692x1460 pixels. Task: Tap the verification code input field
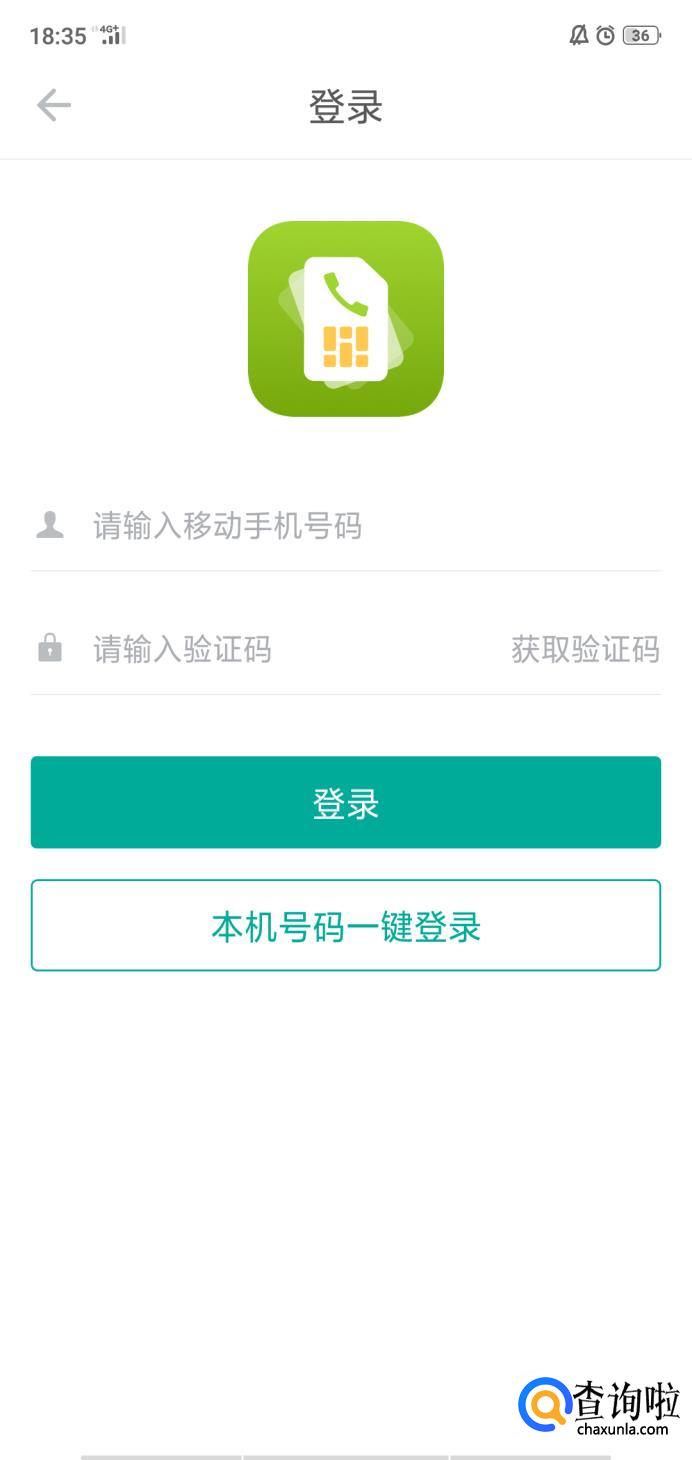coord(280,650)
